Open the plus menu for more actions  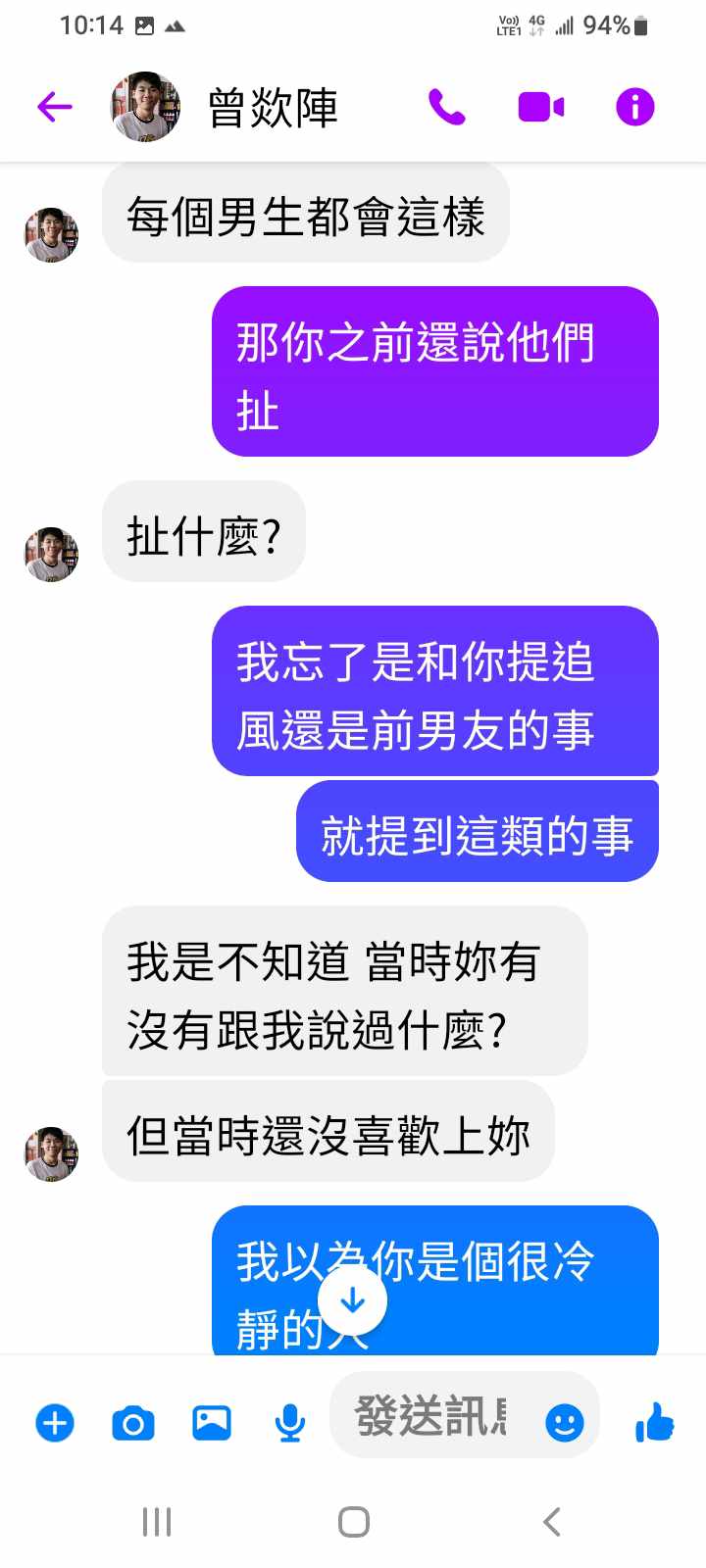(55, 1422)
